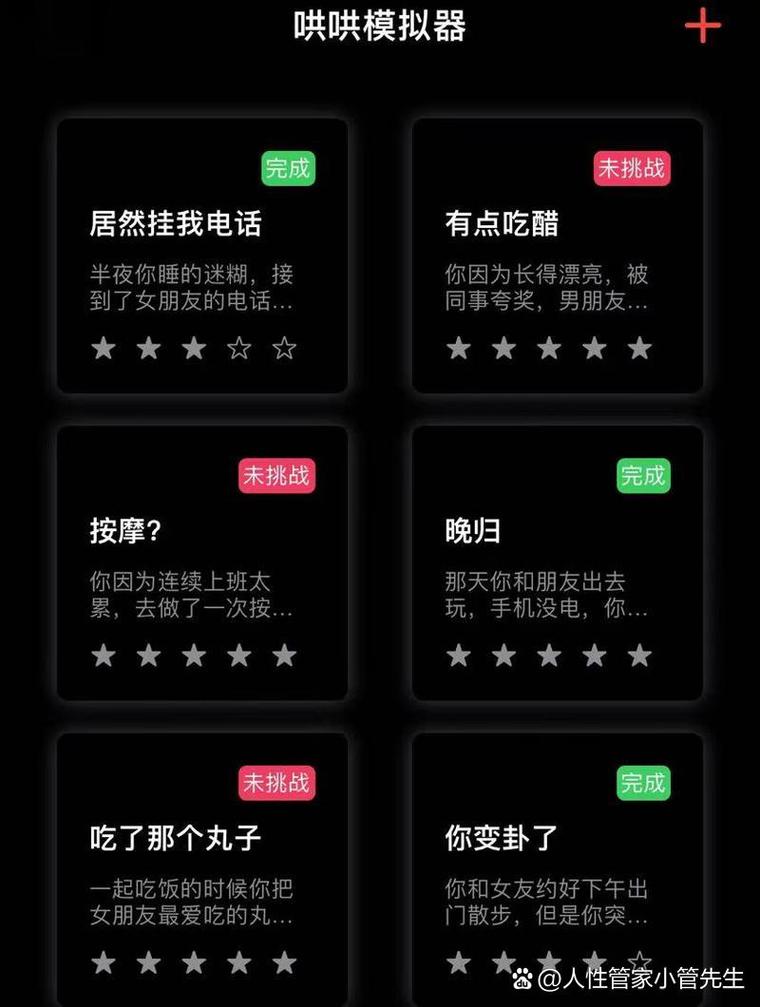Tap the fifth star under 有点吃醋

(x=639, y=349)
